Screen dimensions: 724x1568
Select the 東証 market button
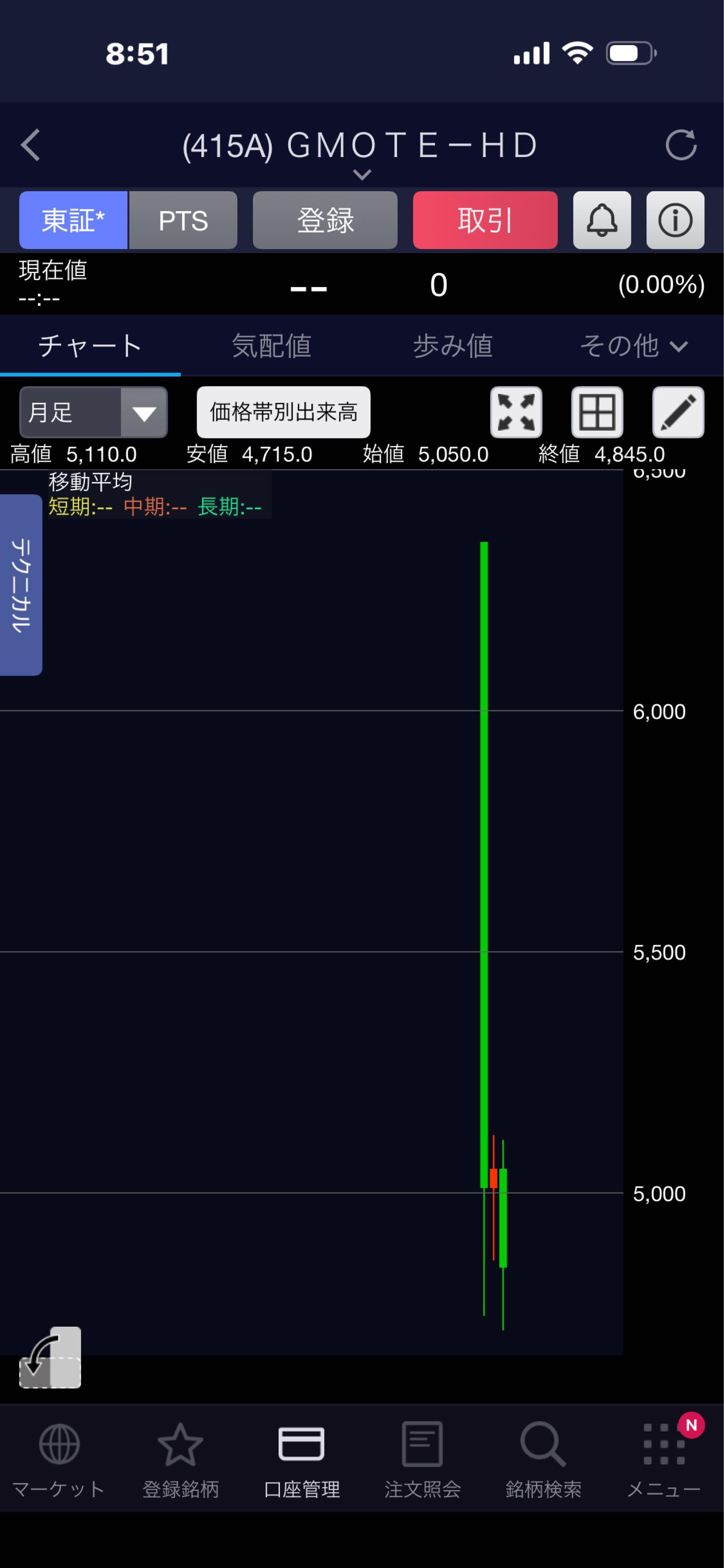74,220
